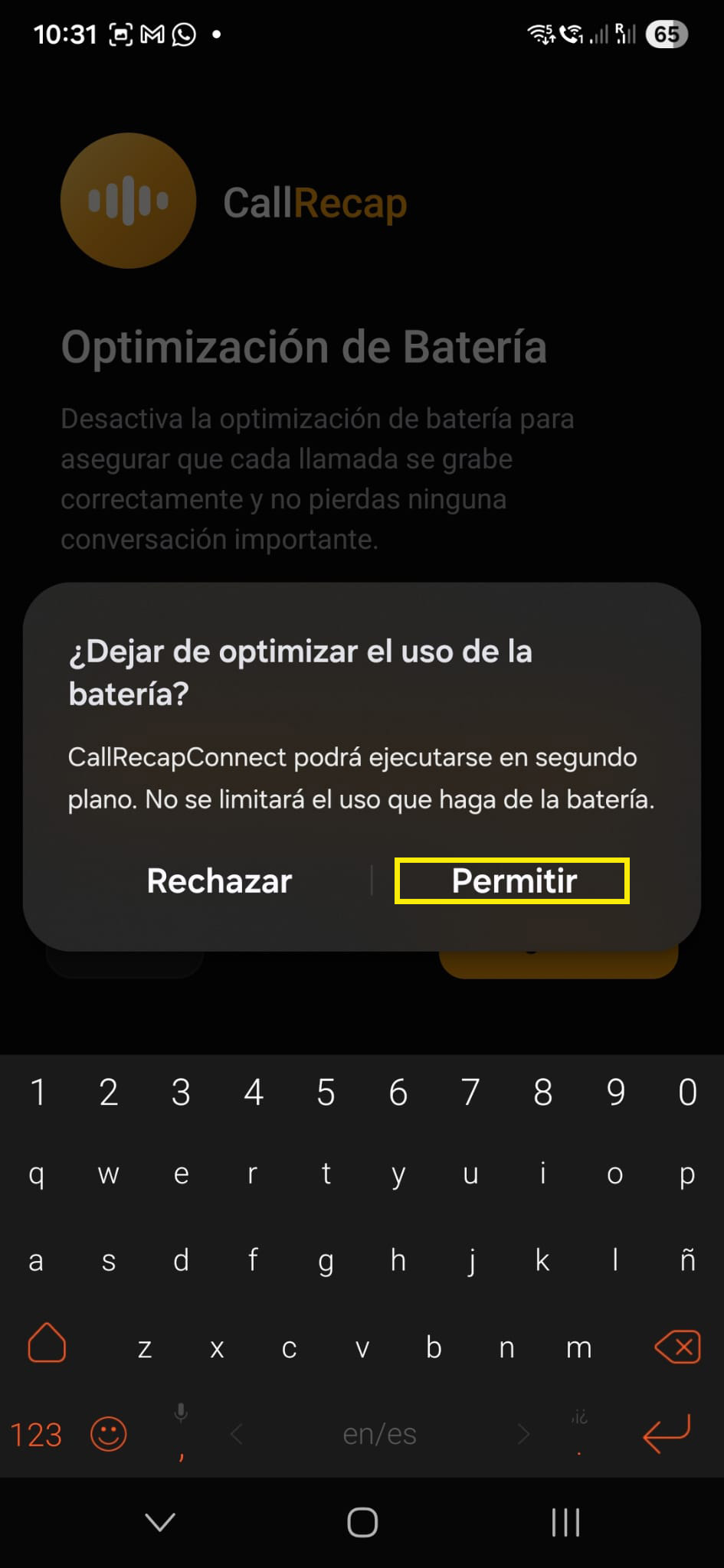Tap the WhatsApp icon in the status bar

point(185,34)
